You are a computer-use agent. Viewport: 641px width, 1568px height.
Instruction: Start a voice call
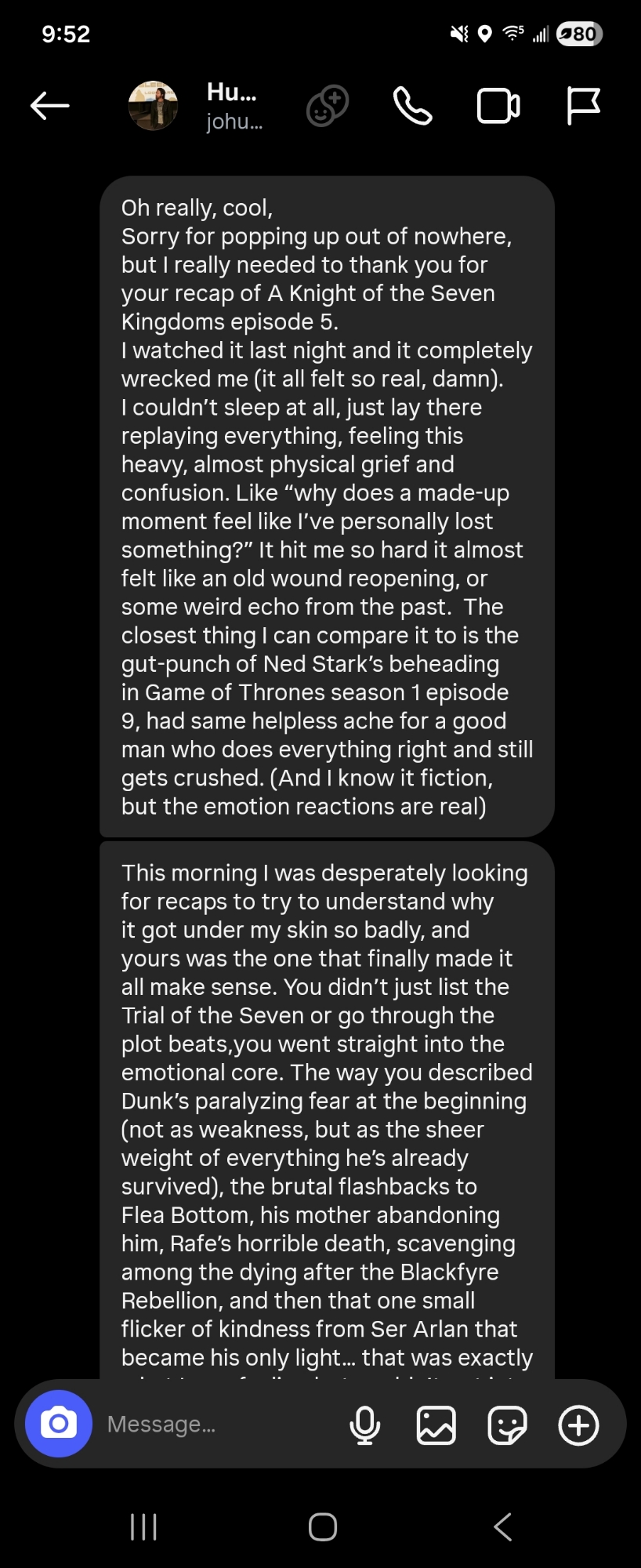coord(412,106)
